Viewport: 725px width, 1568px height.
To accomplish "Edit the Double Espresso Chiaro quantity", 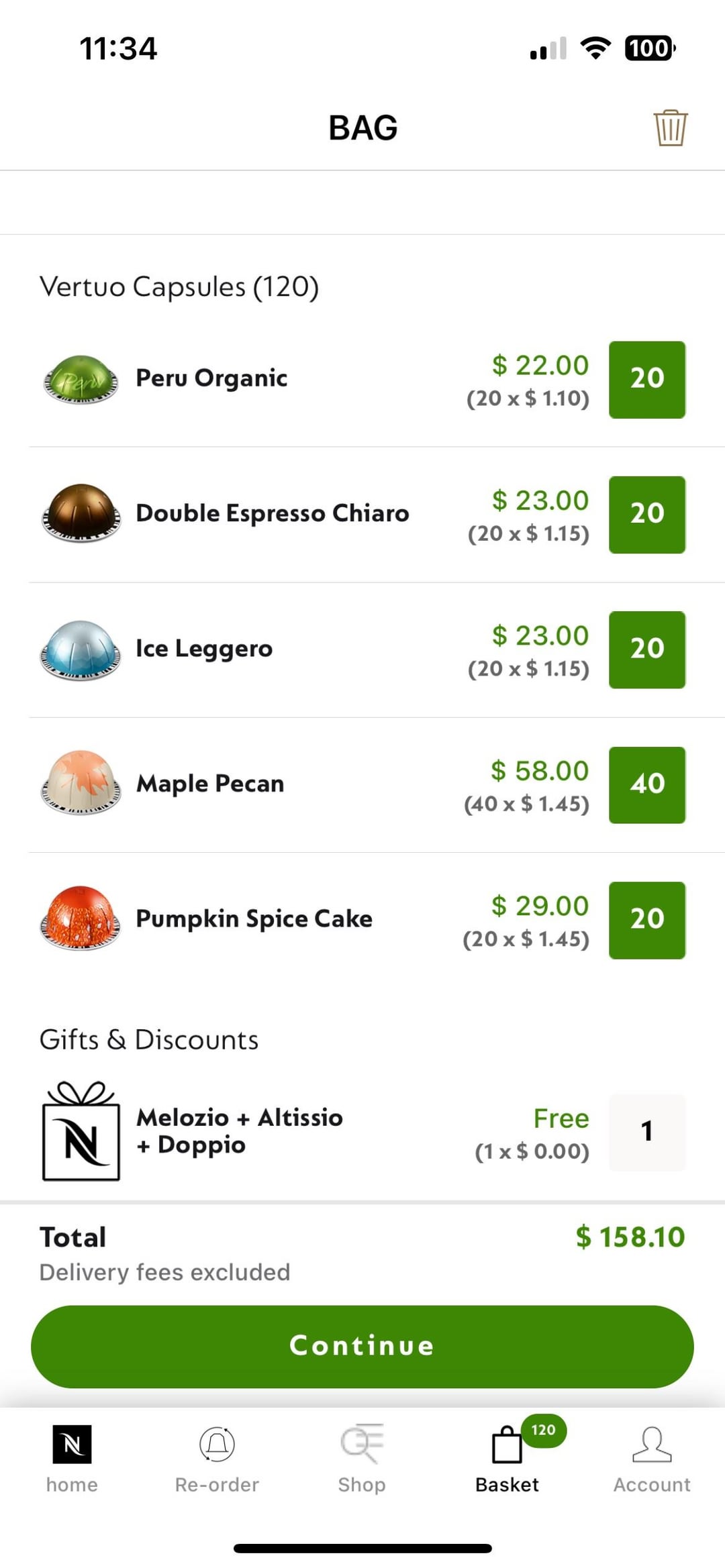I will click(x=646, y=515).
